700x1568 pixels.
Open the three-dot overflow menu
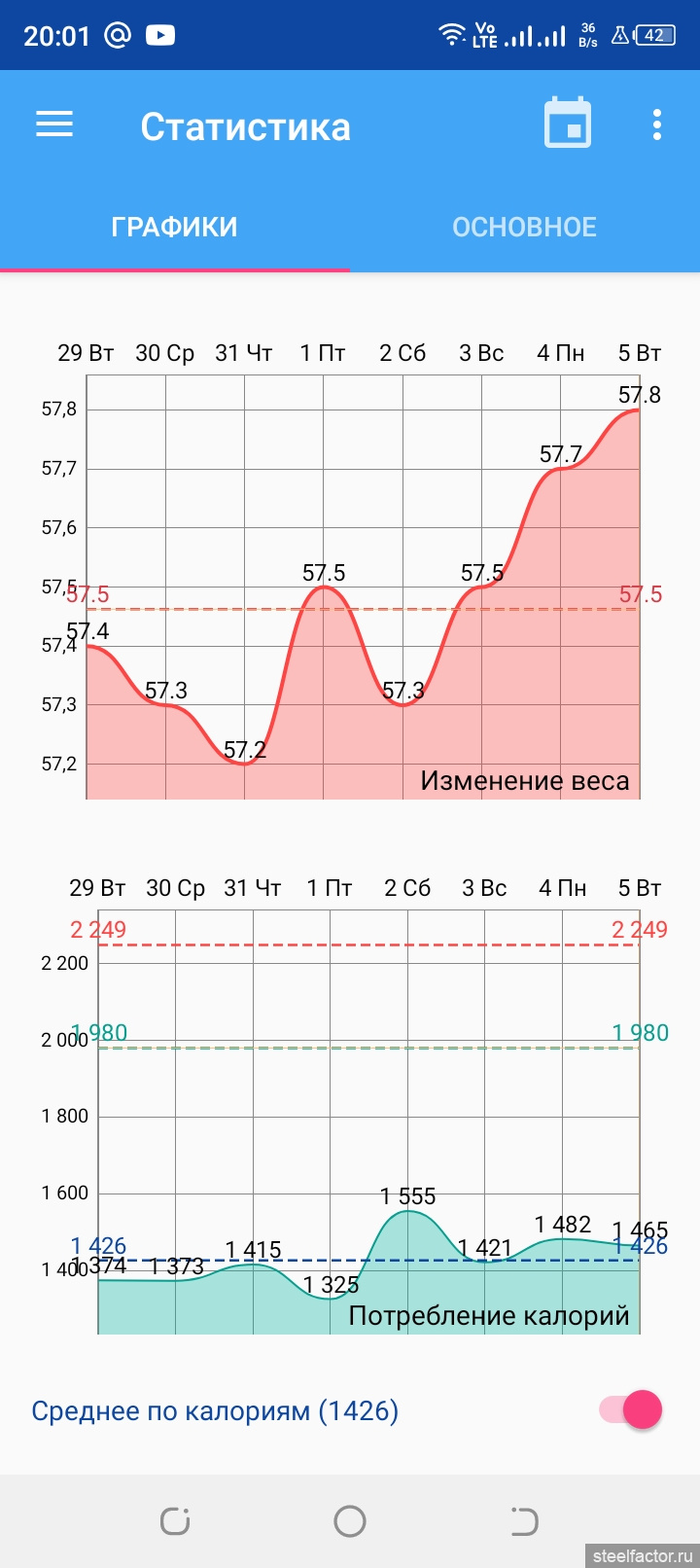(x=657, y=125)
